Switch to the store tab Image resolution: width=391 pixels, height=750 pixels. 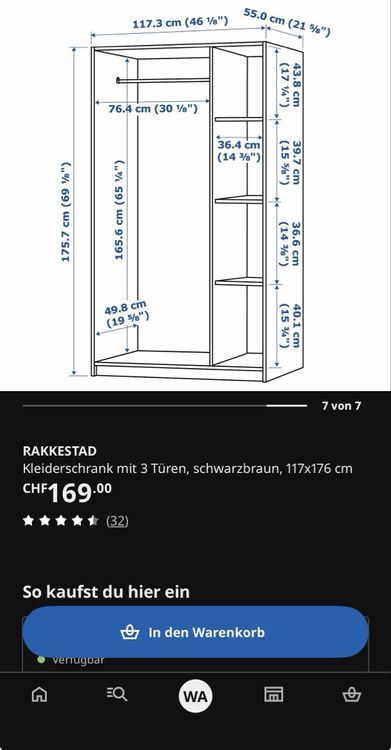point(273,695)
